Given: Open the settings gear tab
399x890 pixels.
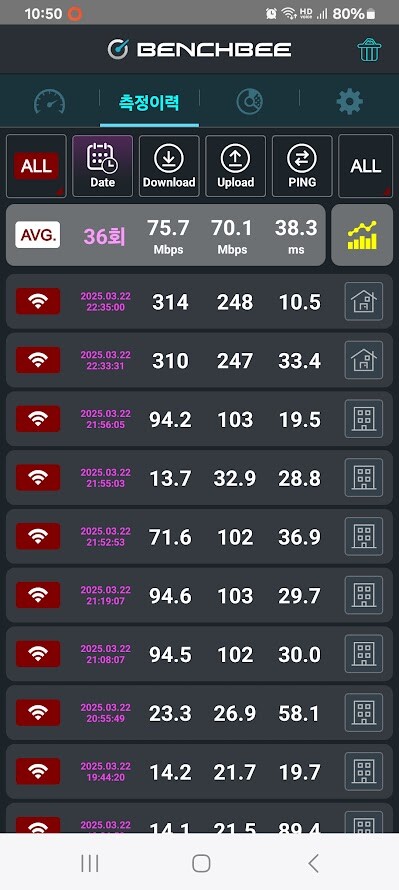Looking at the screenshot, I should click(x=349, y=102).
